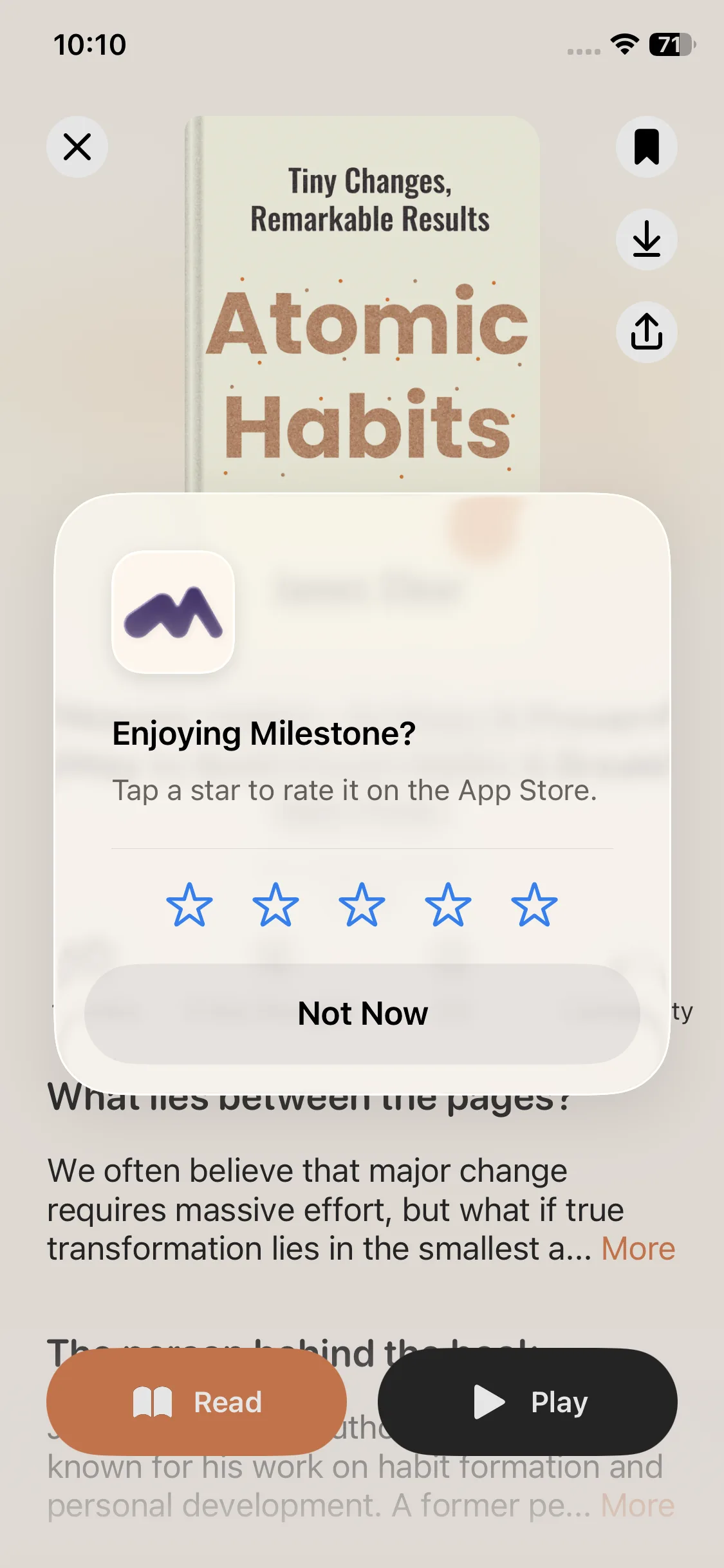Image resolution: width=724 pixels, height=1568 pixels.
Task: Rate the app one star
Action: pyautogui.click(x=189, y=904)
